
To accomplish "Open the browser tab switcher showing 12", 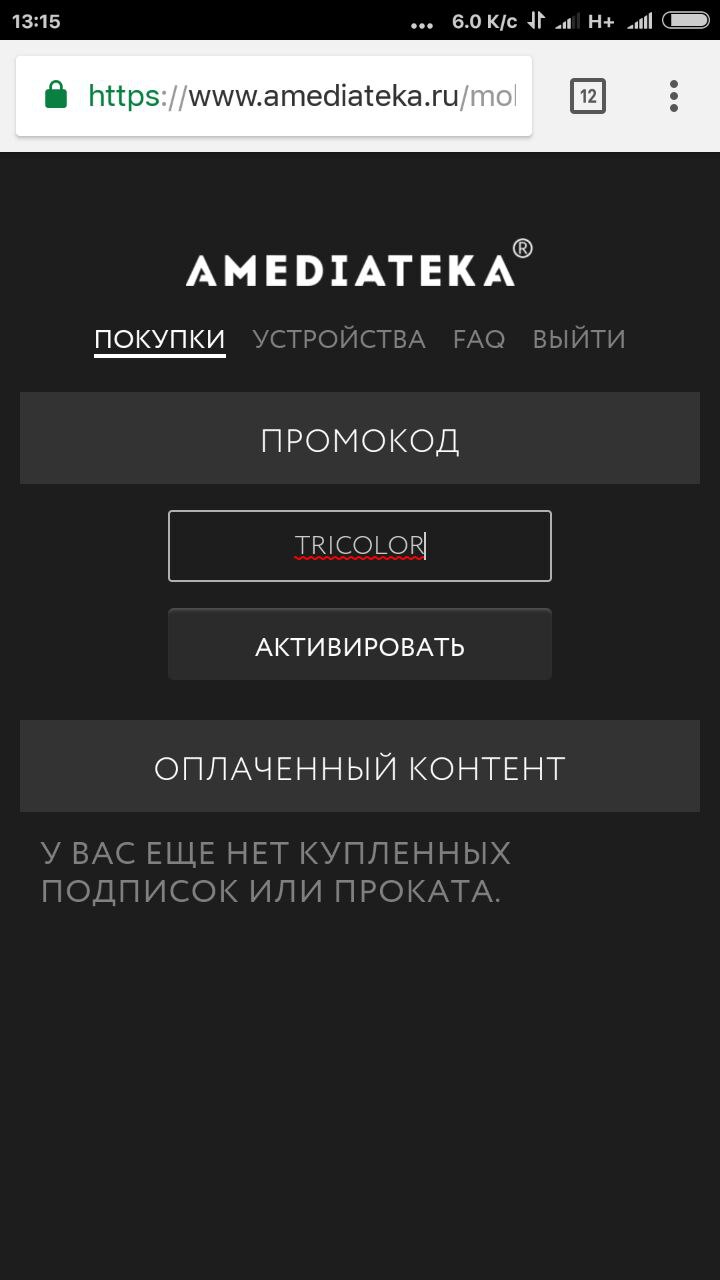I will pos(588,96).
